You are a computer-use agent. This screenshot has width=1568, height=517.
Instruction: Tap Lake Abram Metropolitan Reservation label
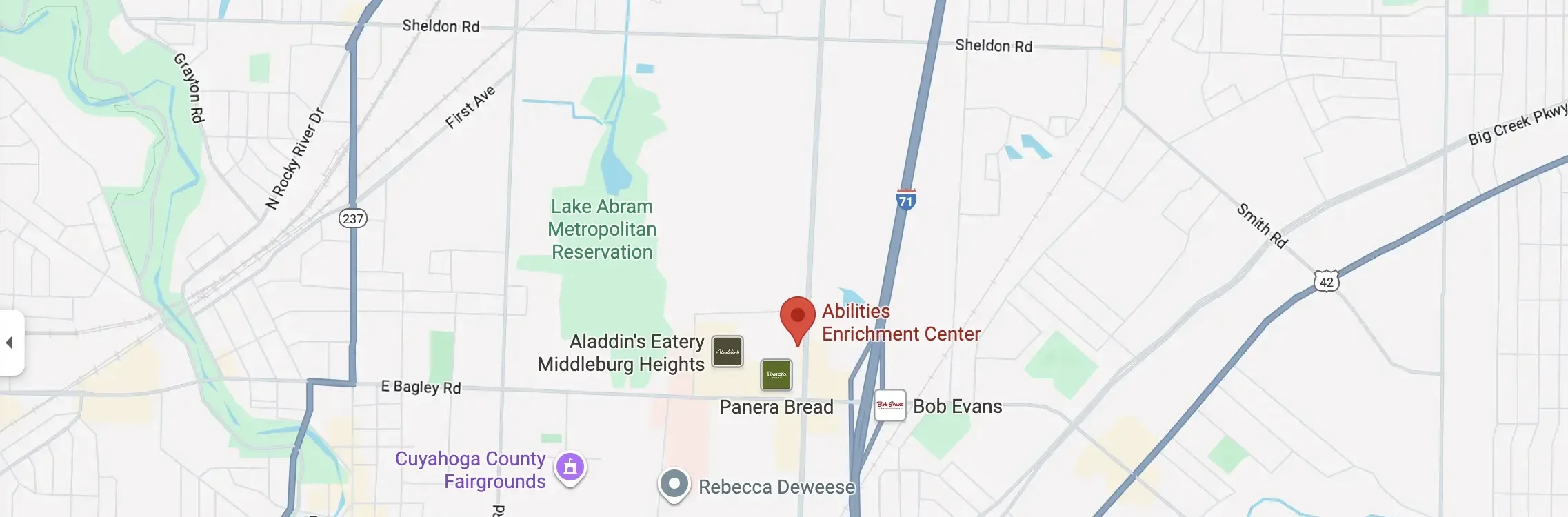[602, 229]
